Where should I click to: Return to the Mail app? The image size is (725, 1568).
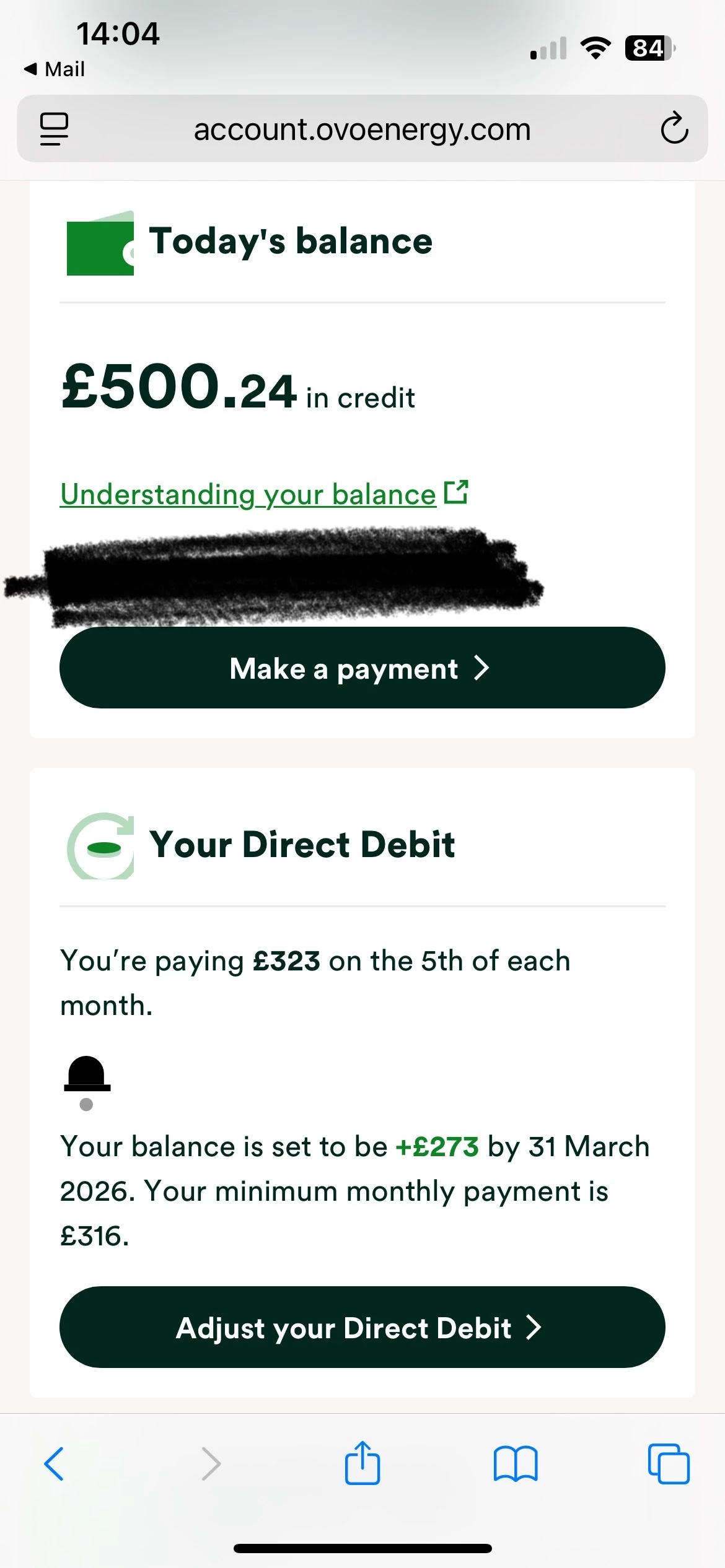55,69
